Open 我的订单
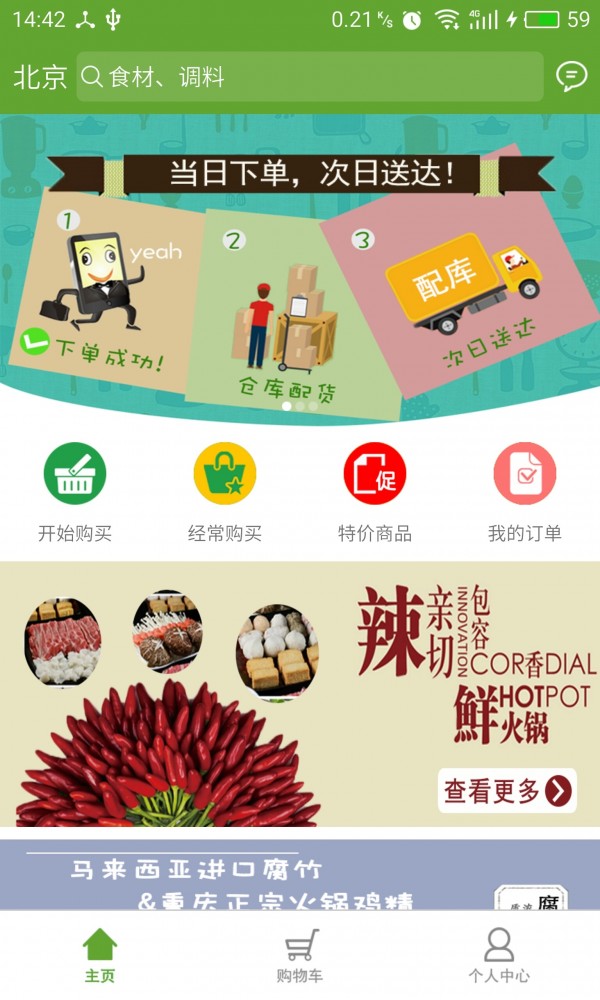The width and height of the screenshot is (600, 1000). point(525,492)
